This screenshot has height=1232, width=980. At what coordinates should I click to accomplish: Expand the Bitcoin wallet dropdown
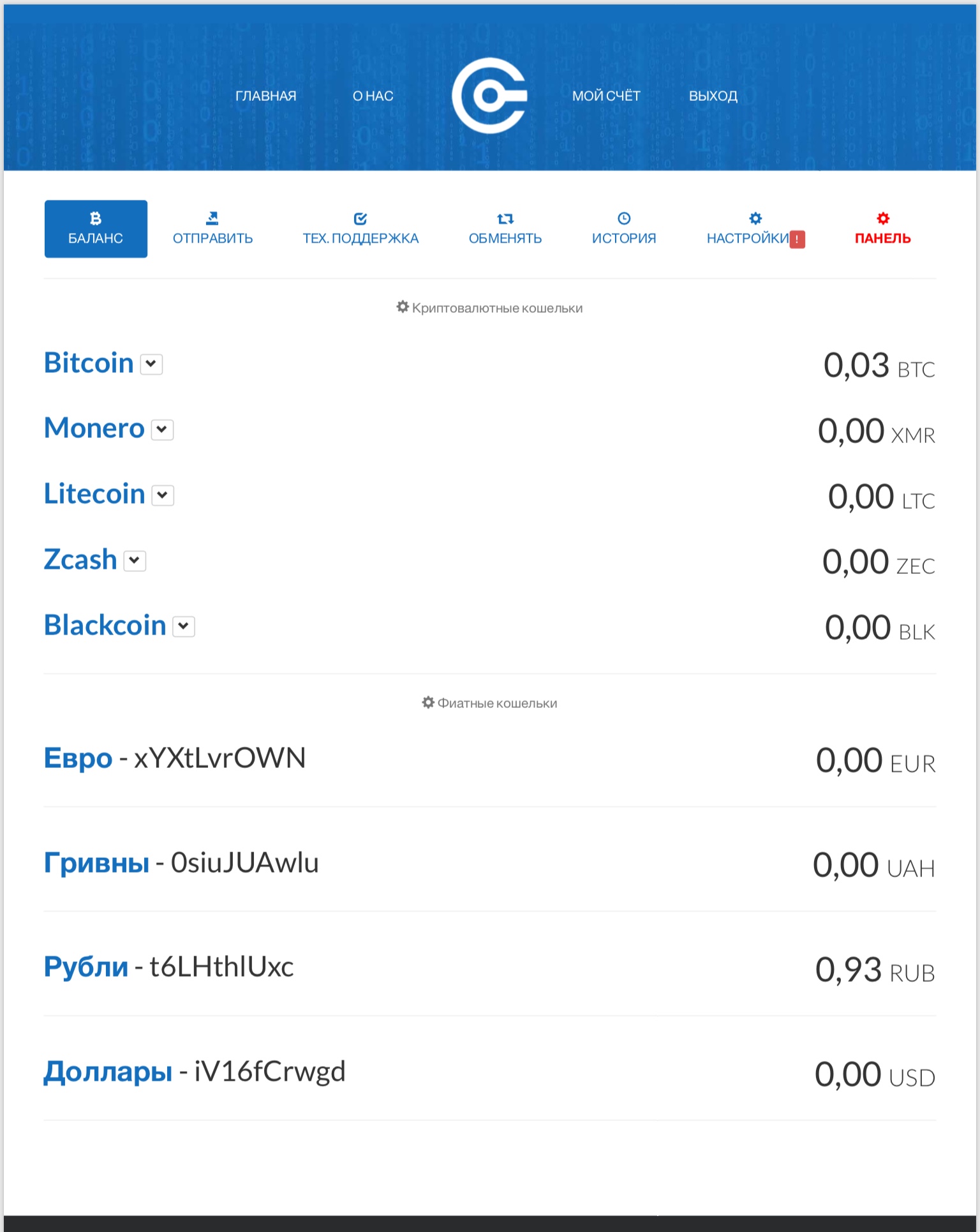pyautogui.click(x=151, y=364)
